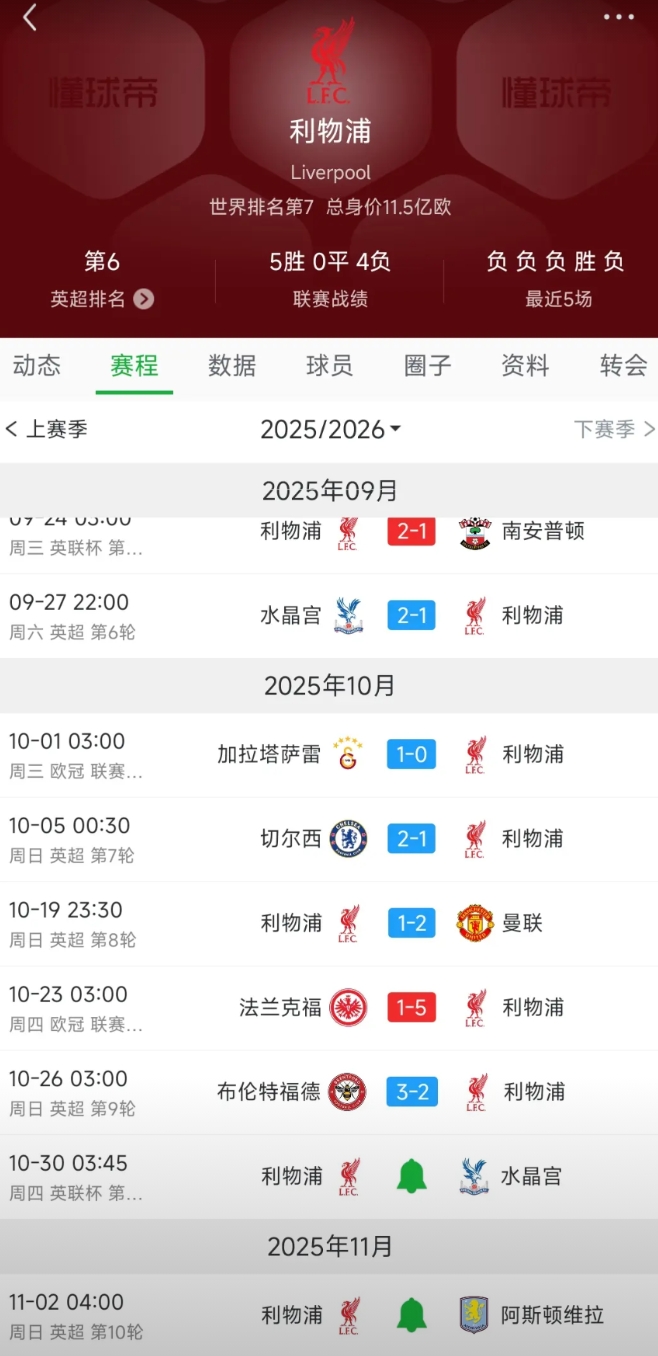
Task: Open the 布伦特福德 vs 利物浦 match
Action: [x=329, y=1092]
